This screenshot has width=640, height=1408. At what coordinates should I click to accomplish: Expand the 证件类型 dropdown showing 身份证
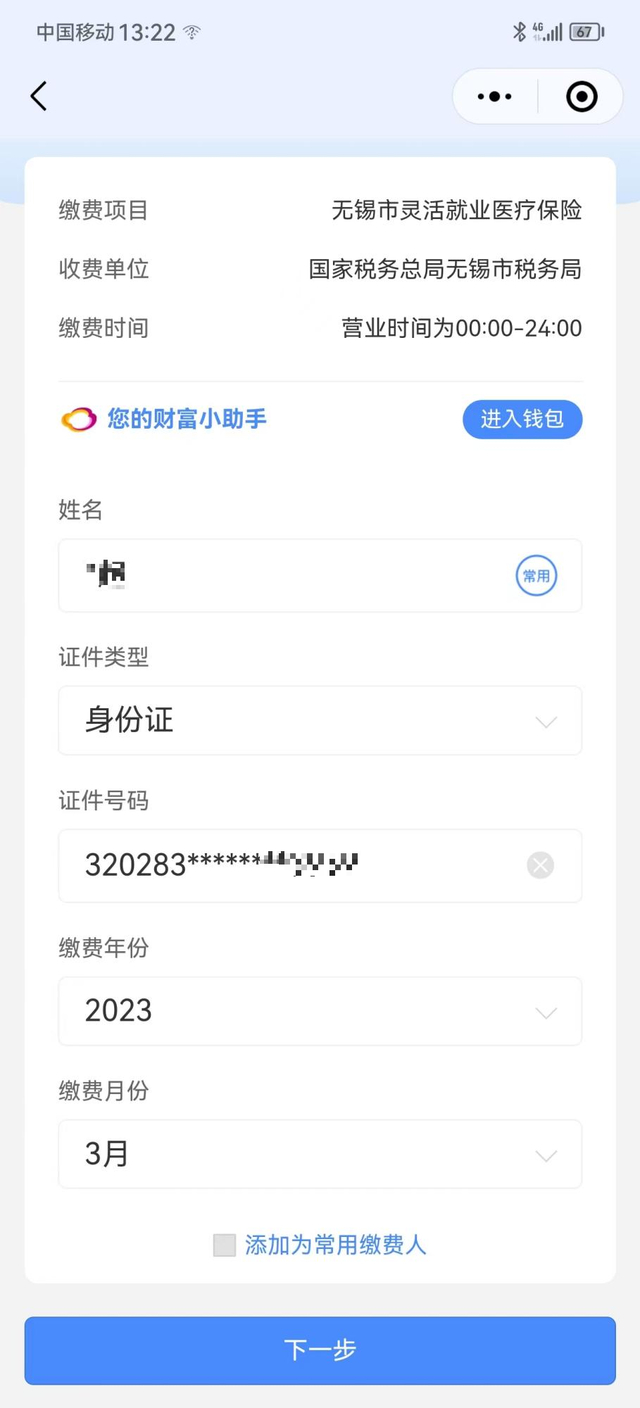[320, 721]
